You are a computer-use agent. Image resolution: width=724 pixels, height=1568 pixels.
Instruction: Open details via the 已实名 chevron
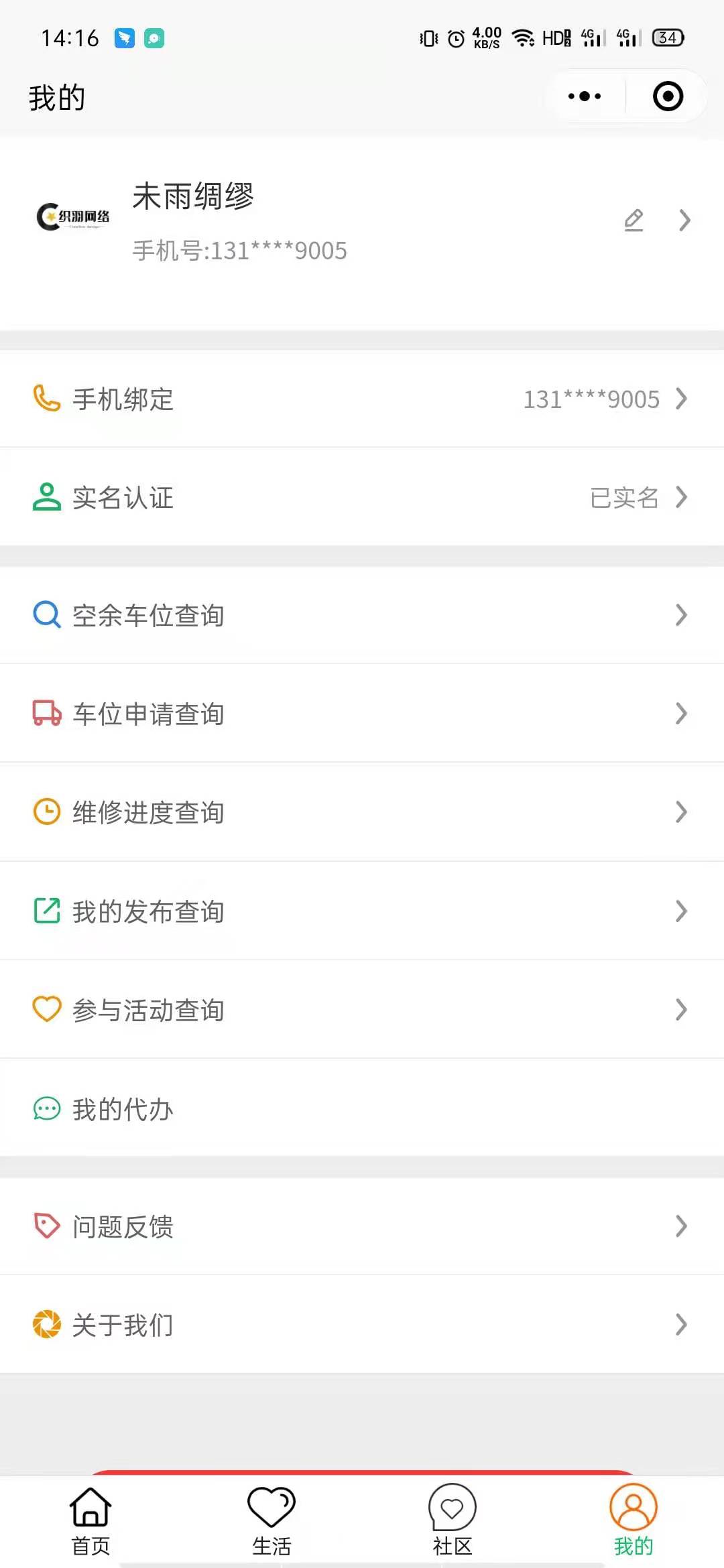[682, 497]
